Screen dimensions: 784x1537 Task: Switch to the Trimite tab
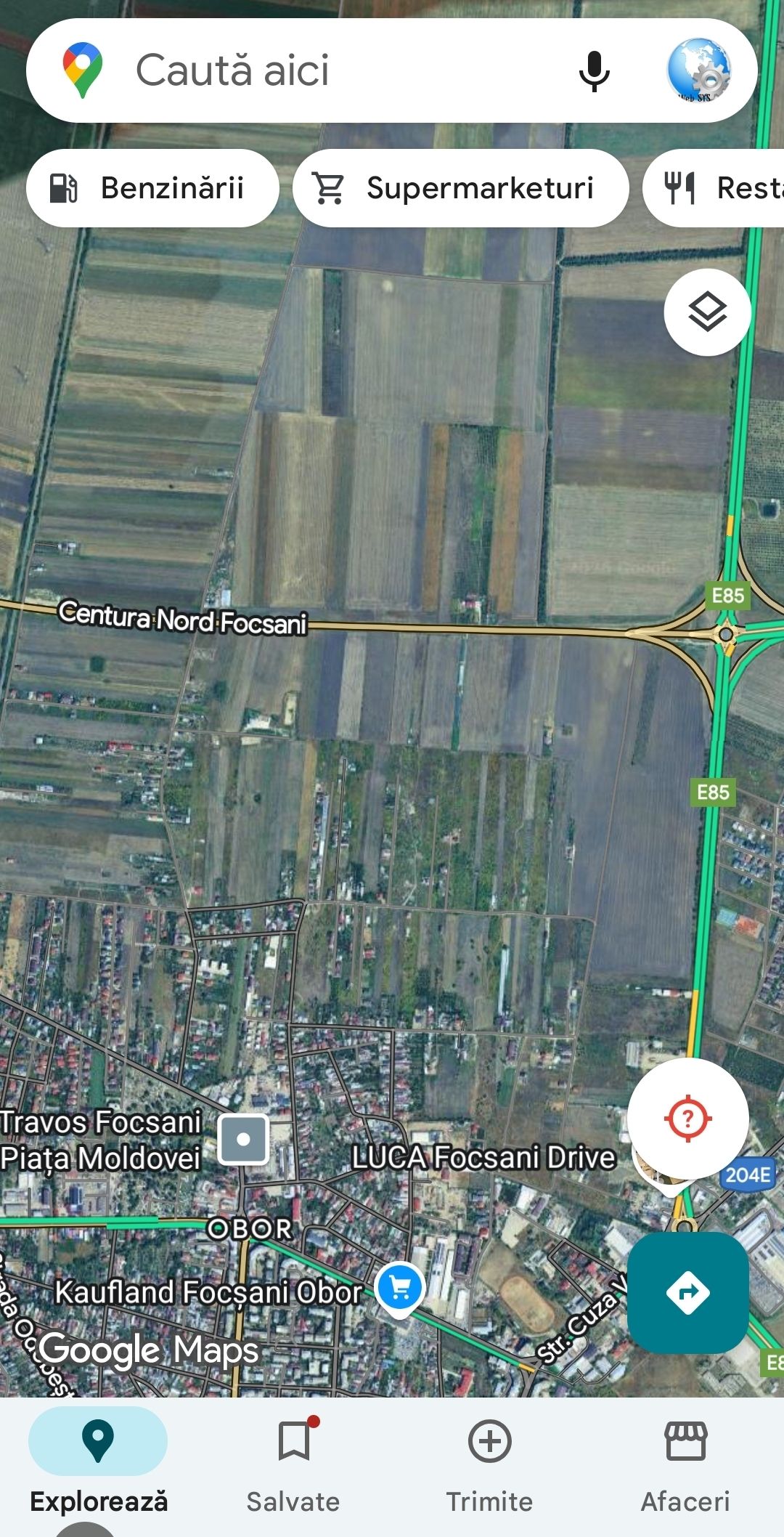point(489,1460)
